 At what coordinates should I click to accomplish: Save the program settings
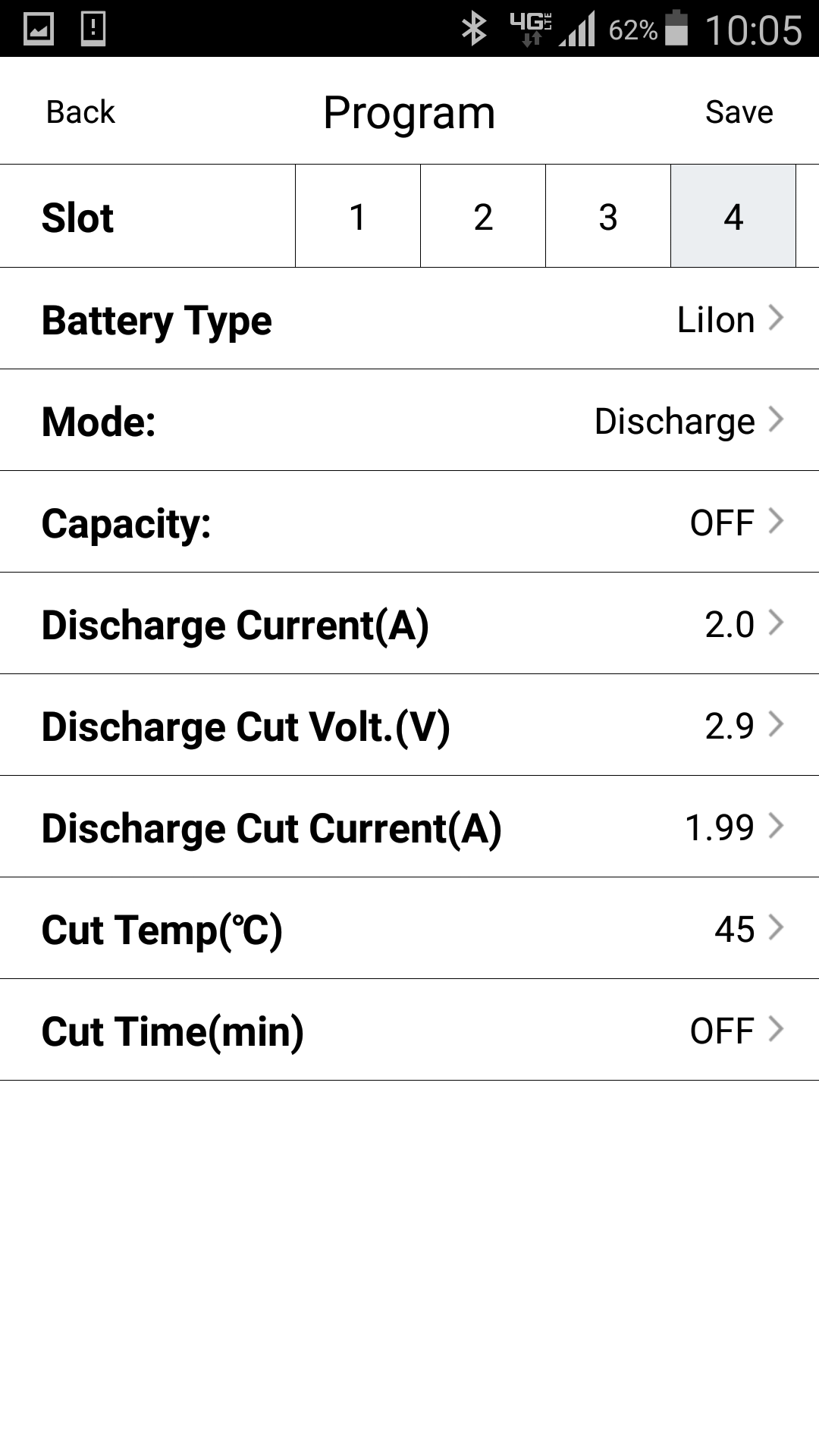tap(739, 111)
